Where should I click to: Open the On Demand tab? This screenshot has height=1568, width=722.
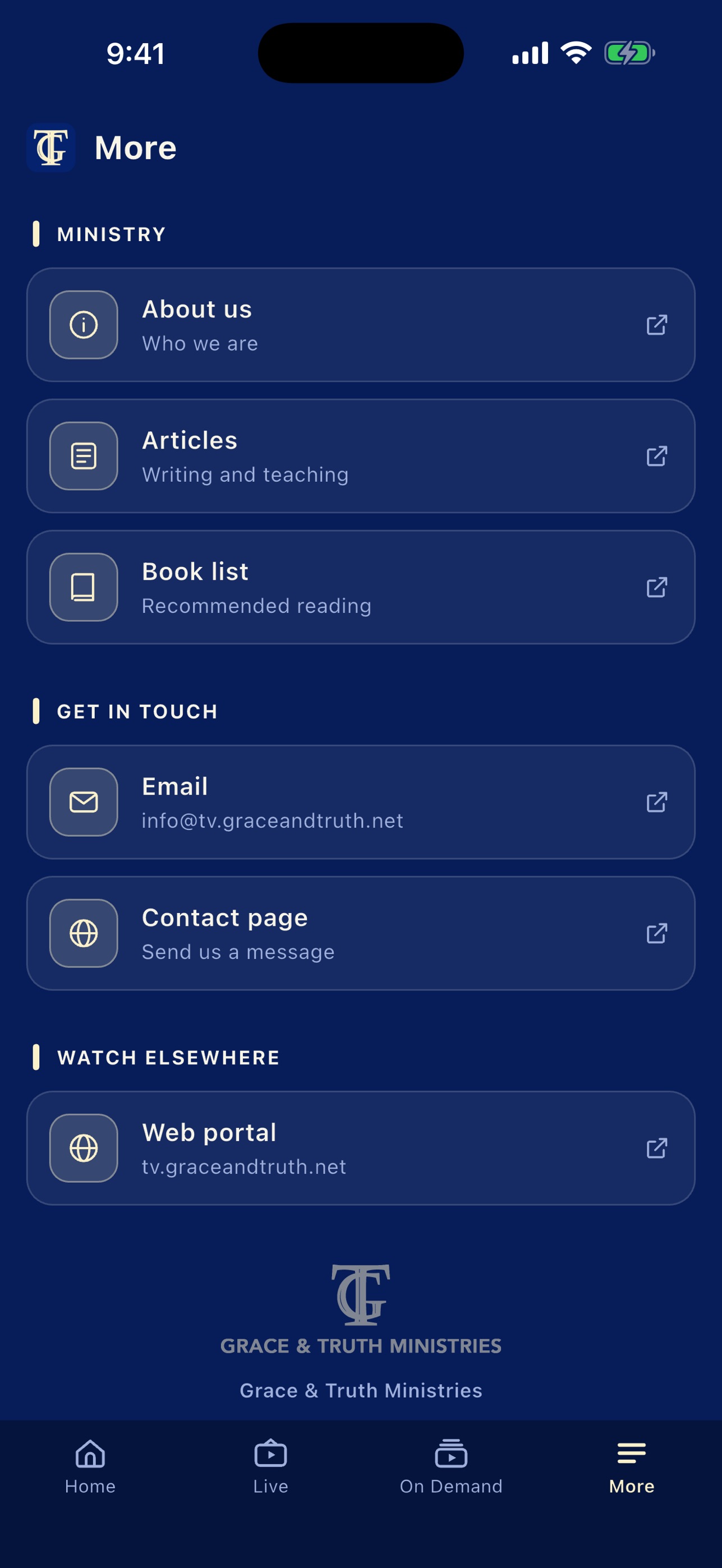click(451, 1467)
